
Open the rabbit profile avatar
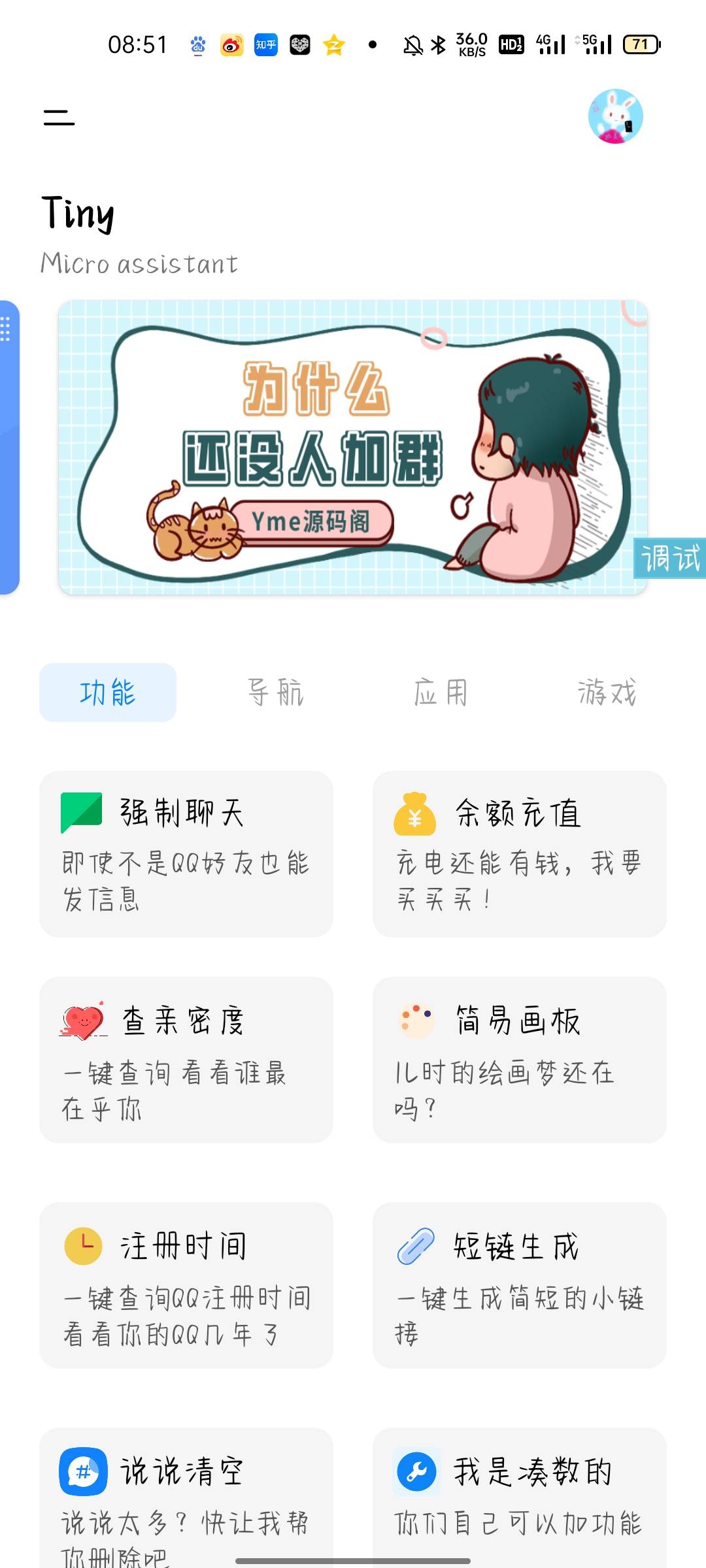tap(615, 116)
